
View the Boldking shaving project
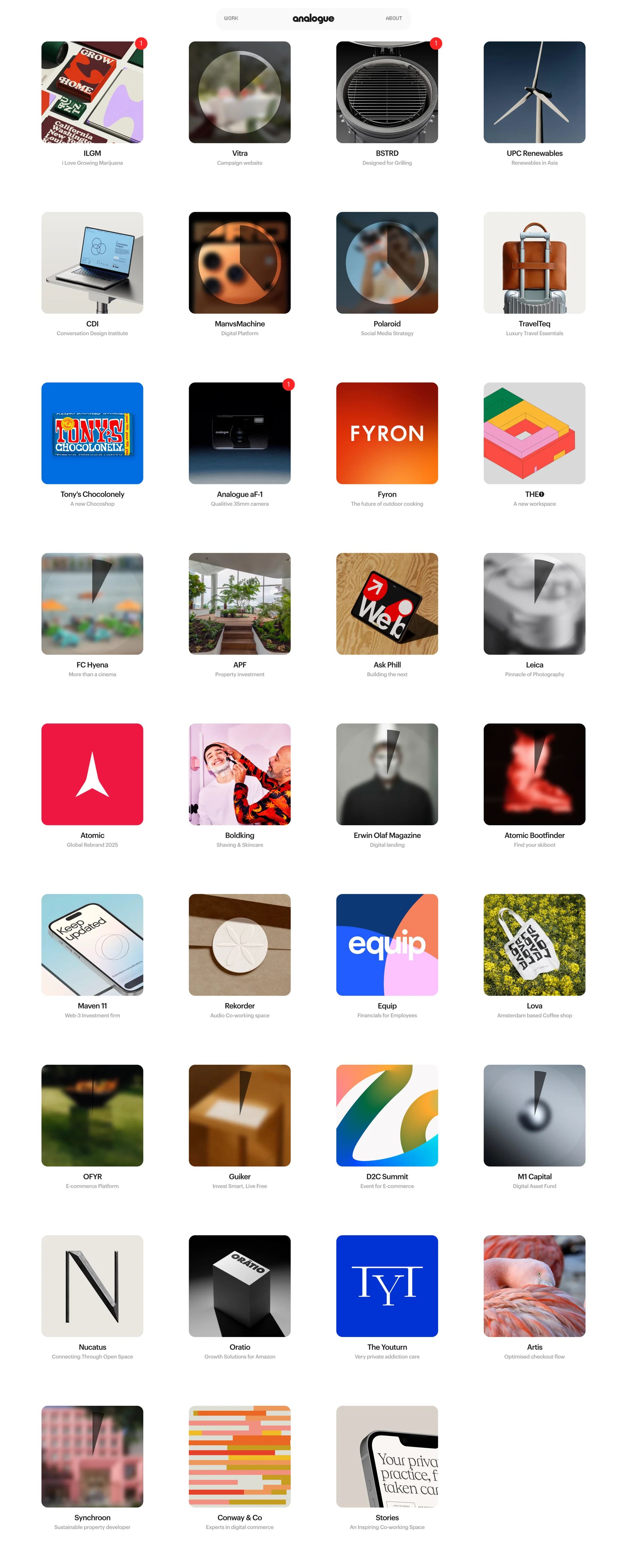point(239,774)
